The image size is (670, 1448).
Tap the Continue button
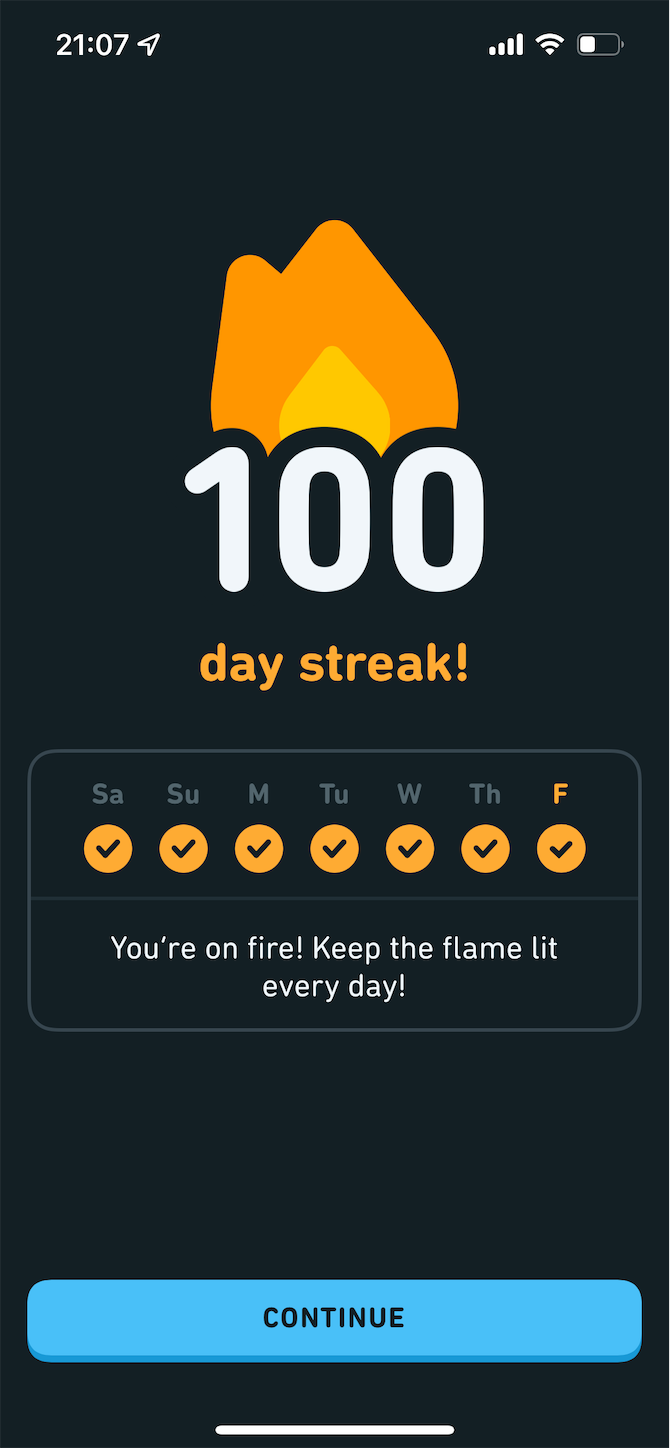click(334, 1317)
